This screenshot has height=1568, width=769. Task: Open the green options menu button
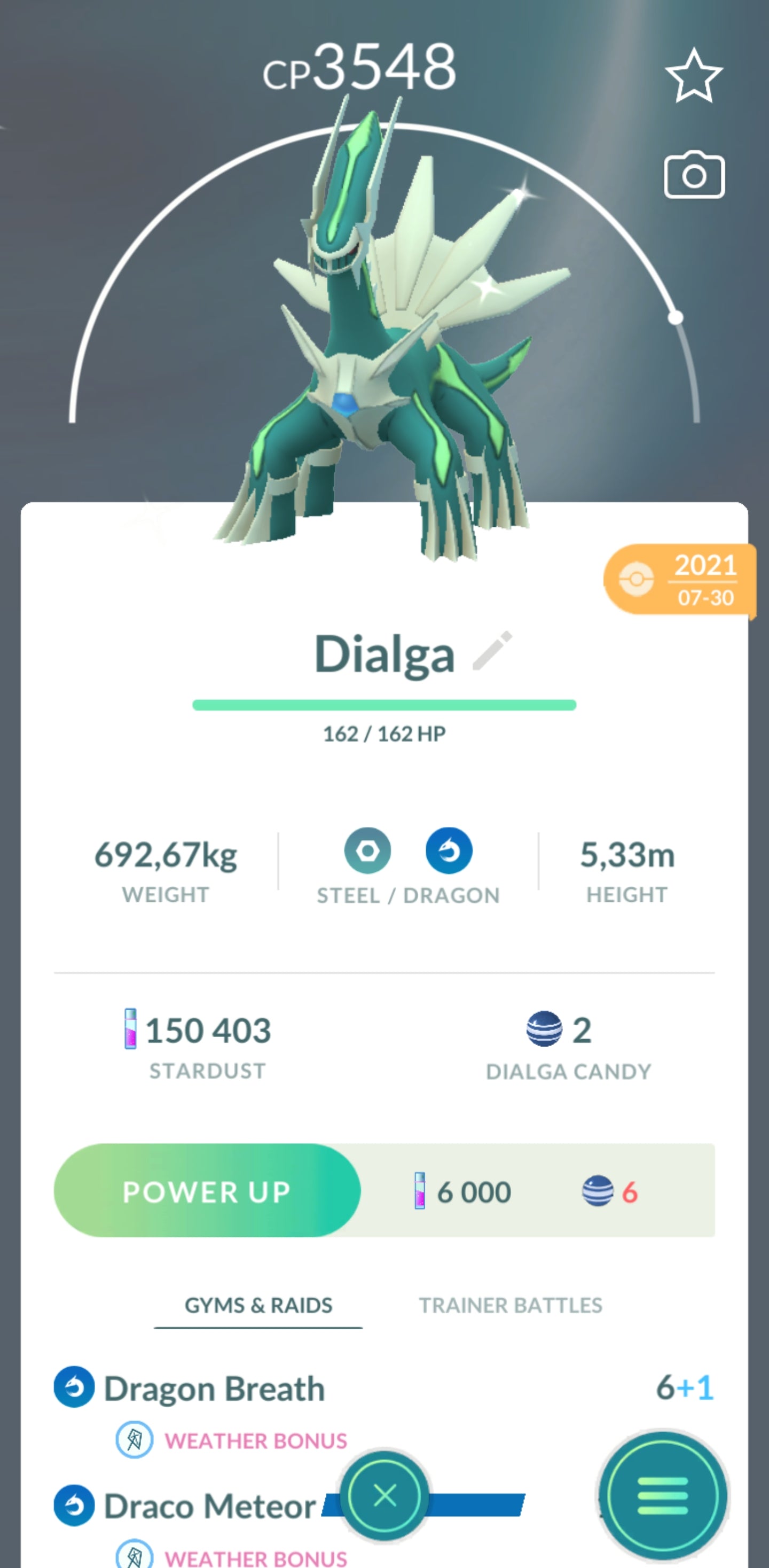663,1495
